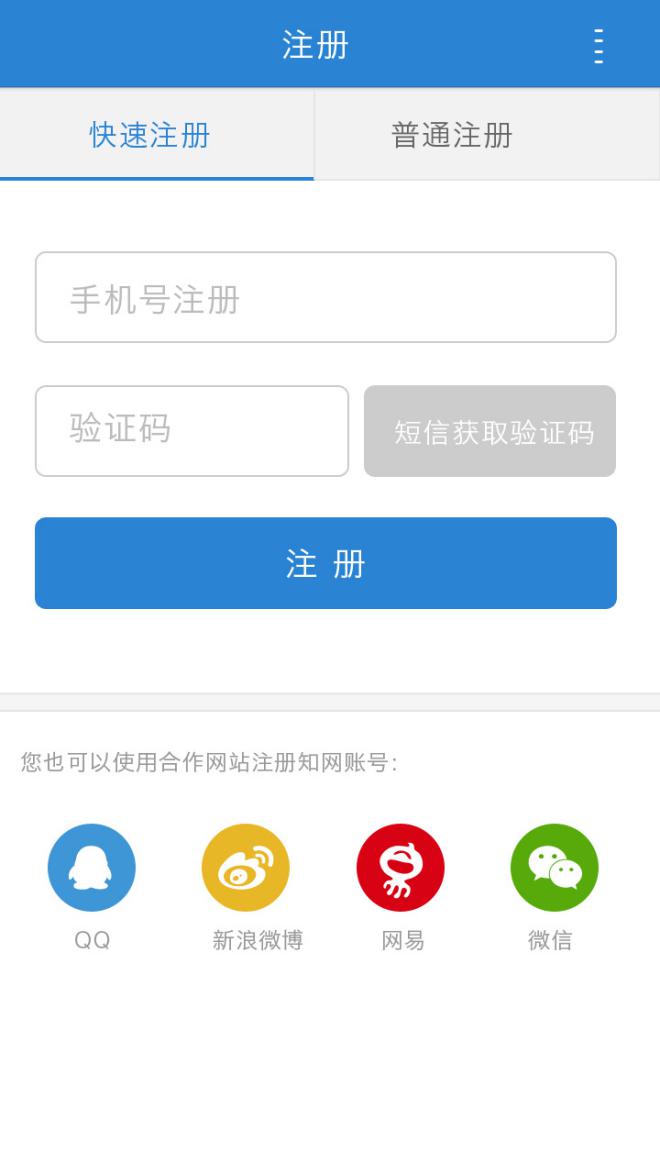Register using the QQ account icon

coord(92,868)
